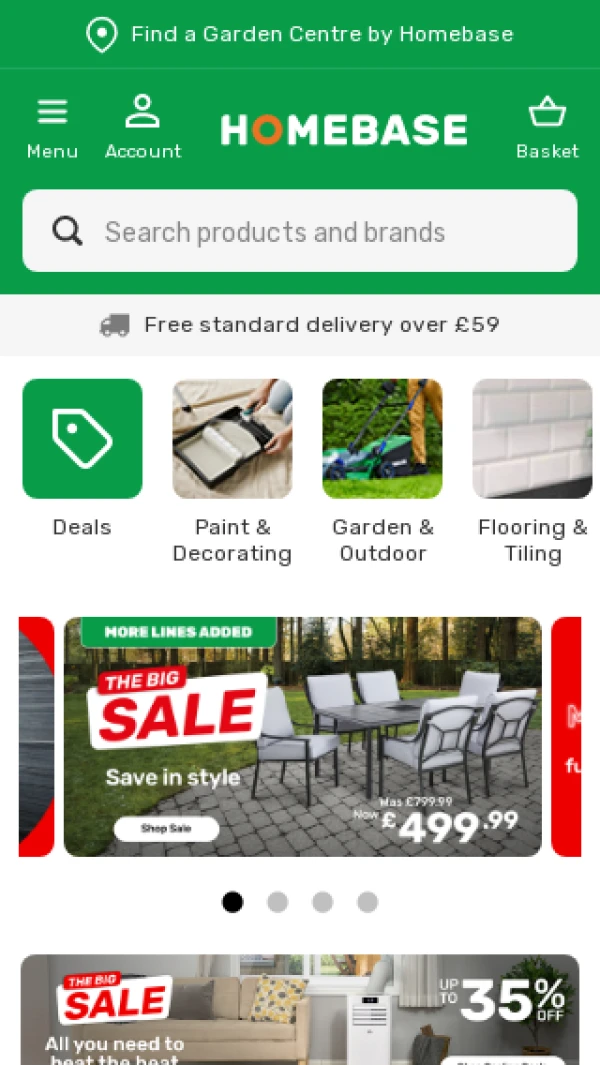Jump to fourth carousel slide dot
600x1065 pixels.
tap(367, 902)
